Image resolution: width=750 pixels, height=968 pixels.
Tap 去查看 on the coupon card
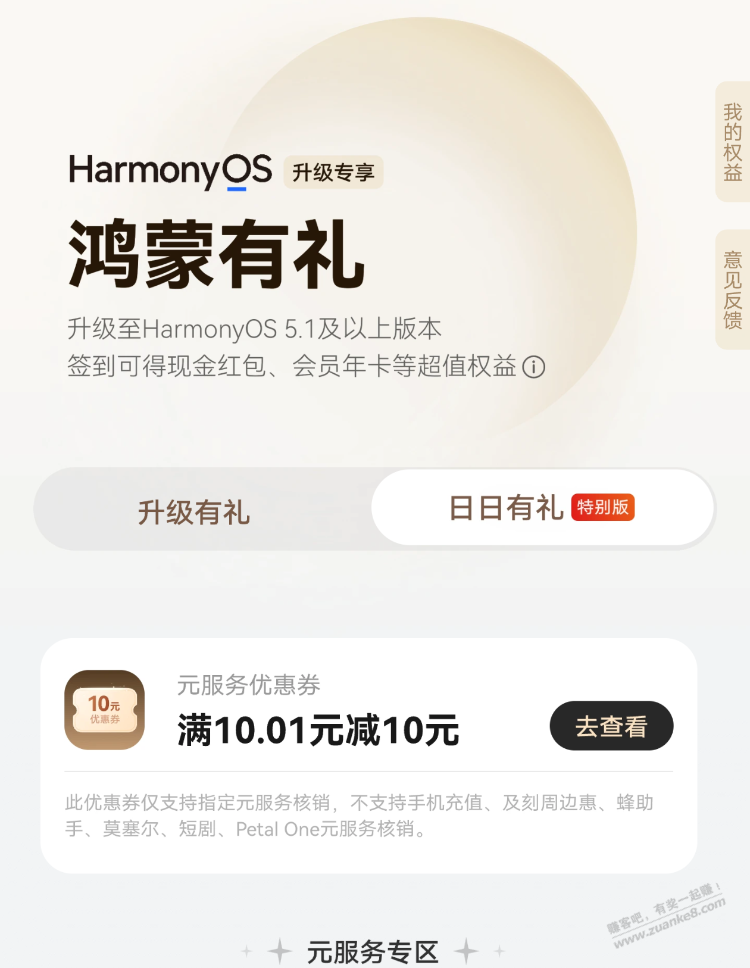point(611,726)
